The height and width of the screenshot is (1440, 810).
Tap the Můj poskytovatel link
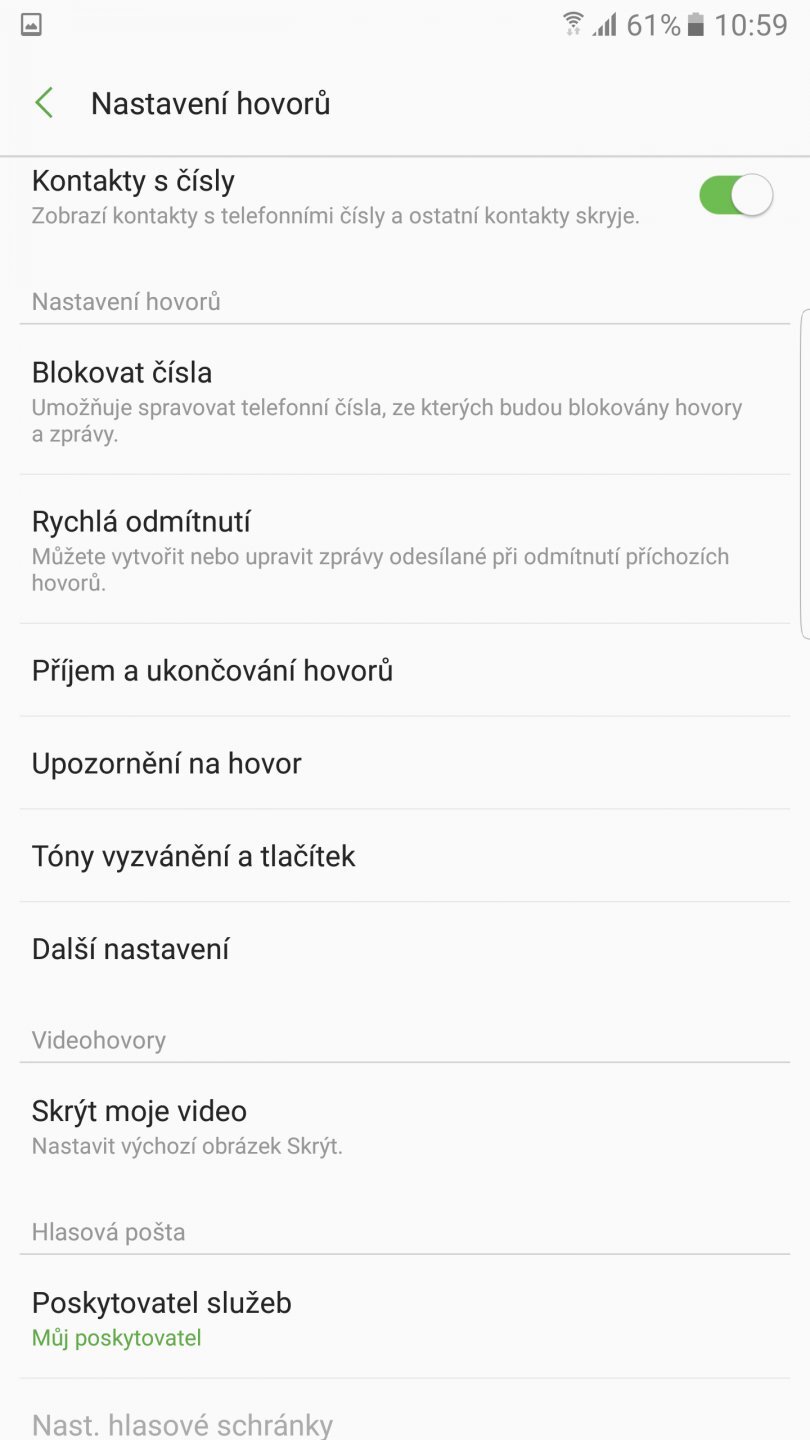point(115,1337)
